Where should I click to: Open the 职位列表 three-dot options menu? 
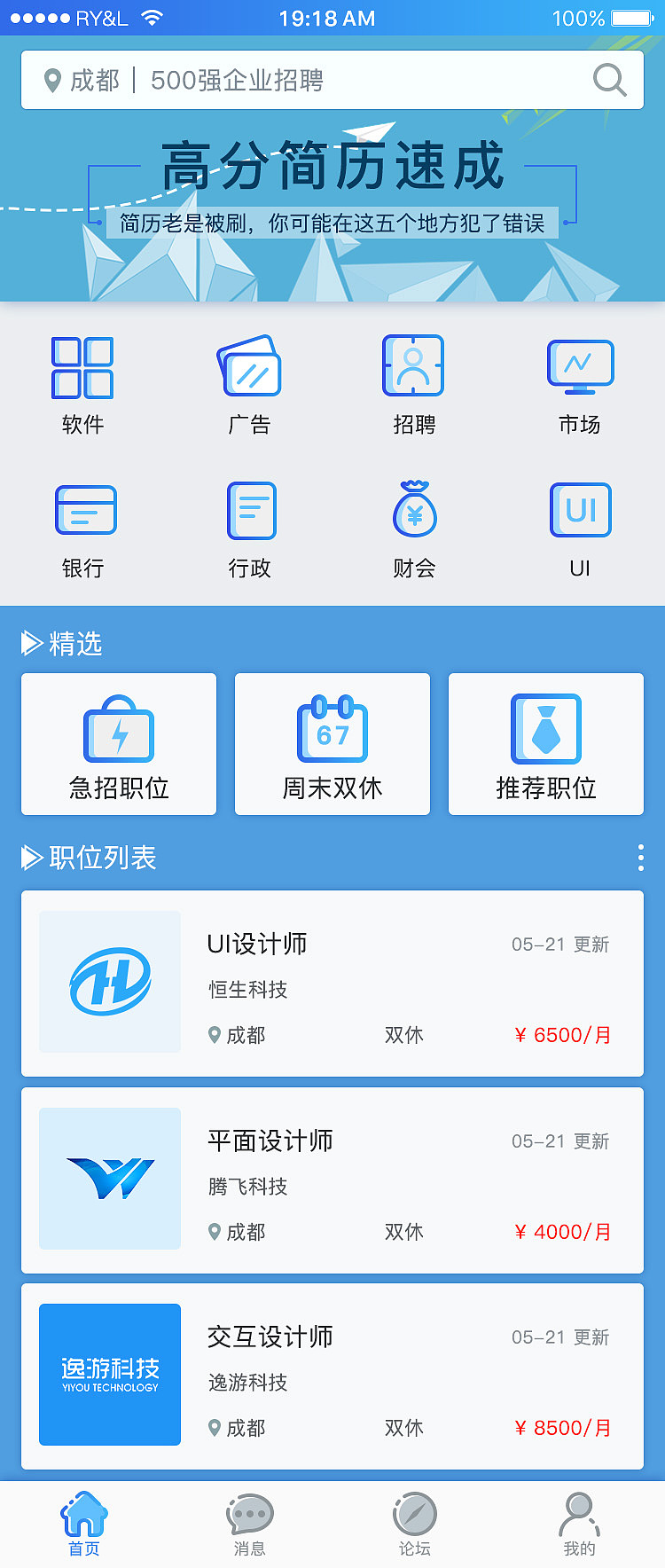[x=640, y=858]
